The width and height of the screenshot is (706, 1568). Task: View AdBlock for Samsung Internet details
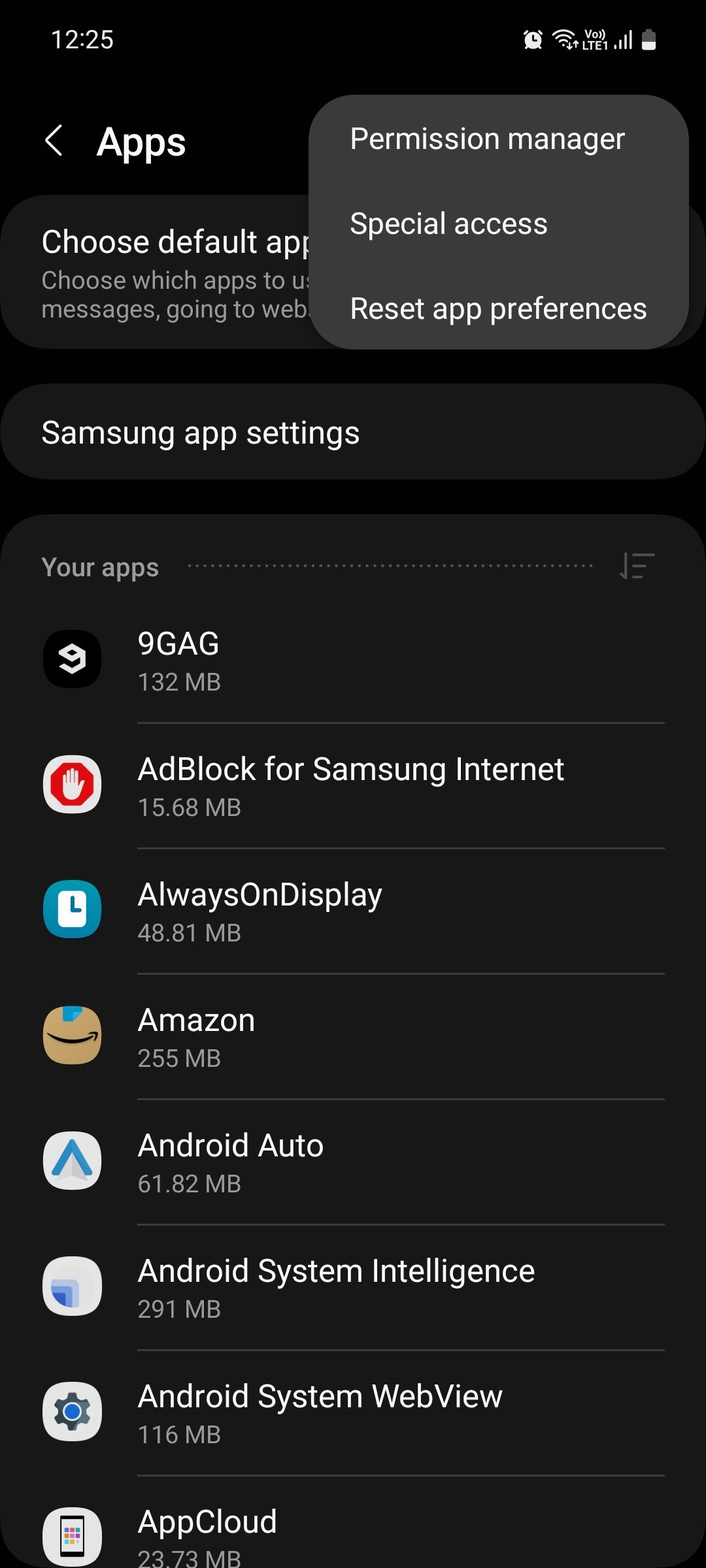(x=353, y=785)
